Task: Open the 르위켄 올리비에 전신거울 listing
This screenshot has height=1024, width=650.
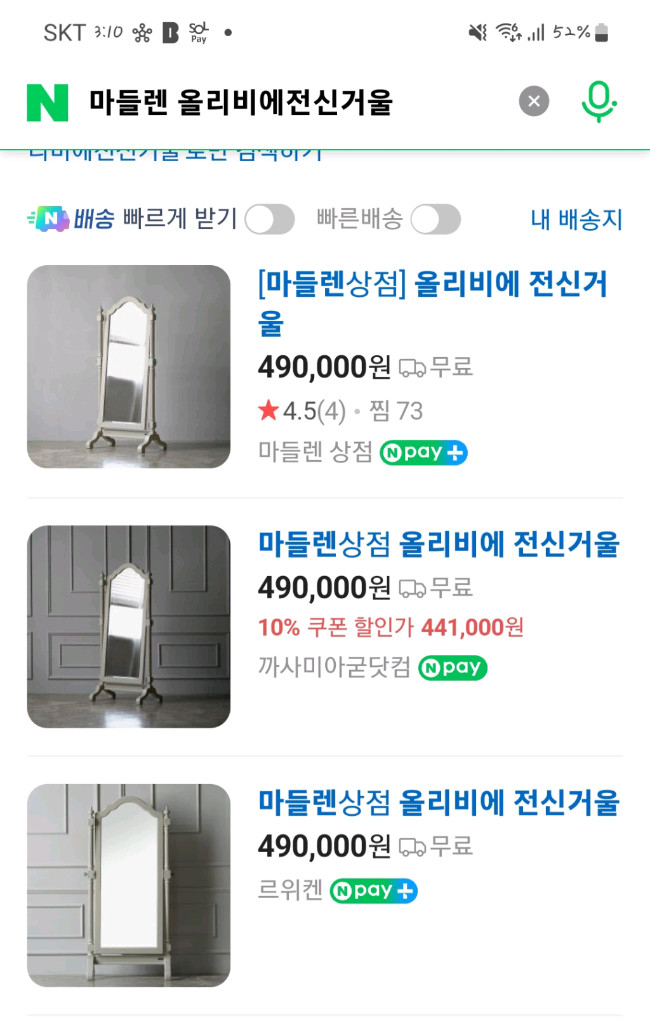Action: (438, 802)
